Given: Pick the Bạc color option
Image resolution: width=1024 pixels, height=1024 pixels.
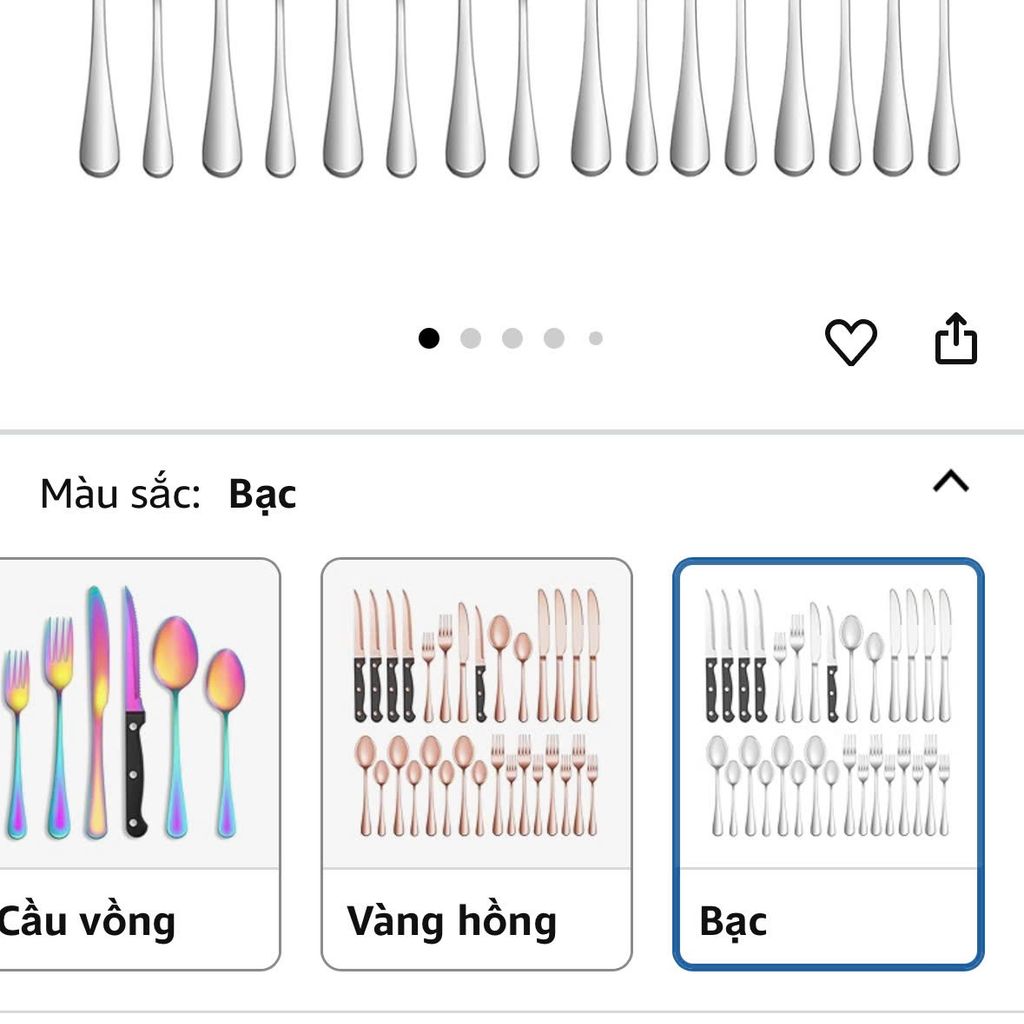Looking at the screenshot, I should click(828, 762).
